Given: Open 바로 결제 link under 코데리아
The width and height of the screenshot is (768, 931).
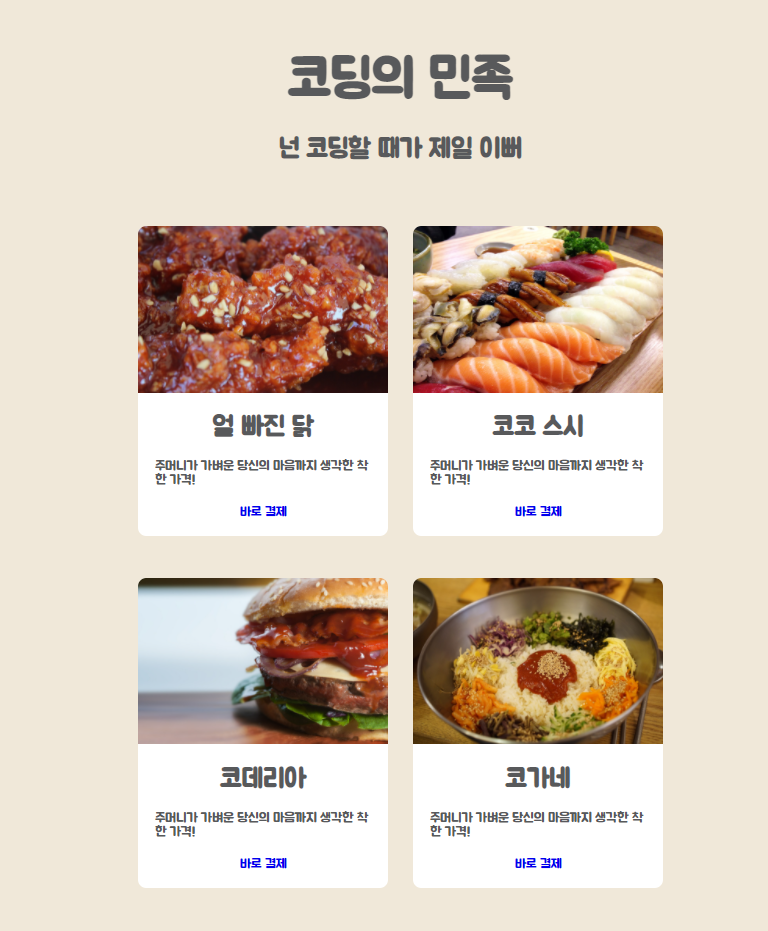Looking at the screenshot, I should [x=263, y=863].
